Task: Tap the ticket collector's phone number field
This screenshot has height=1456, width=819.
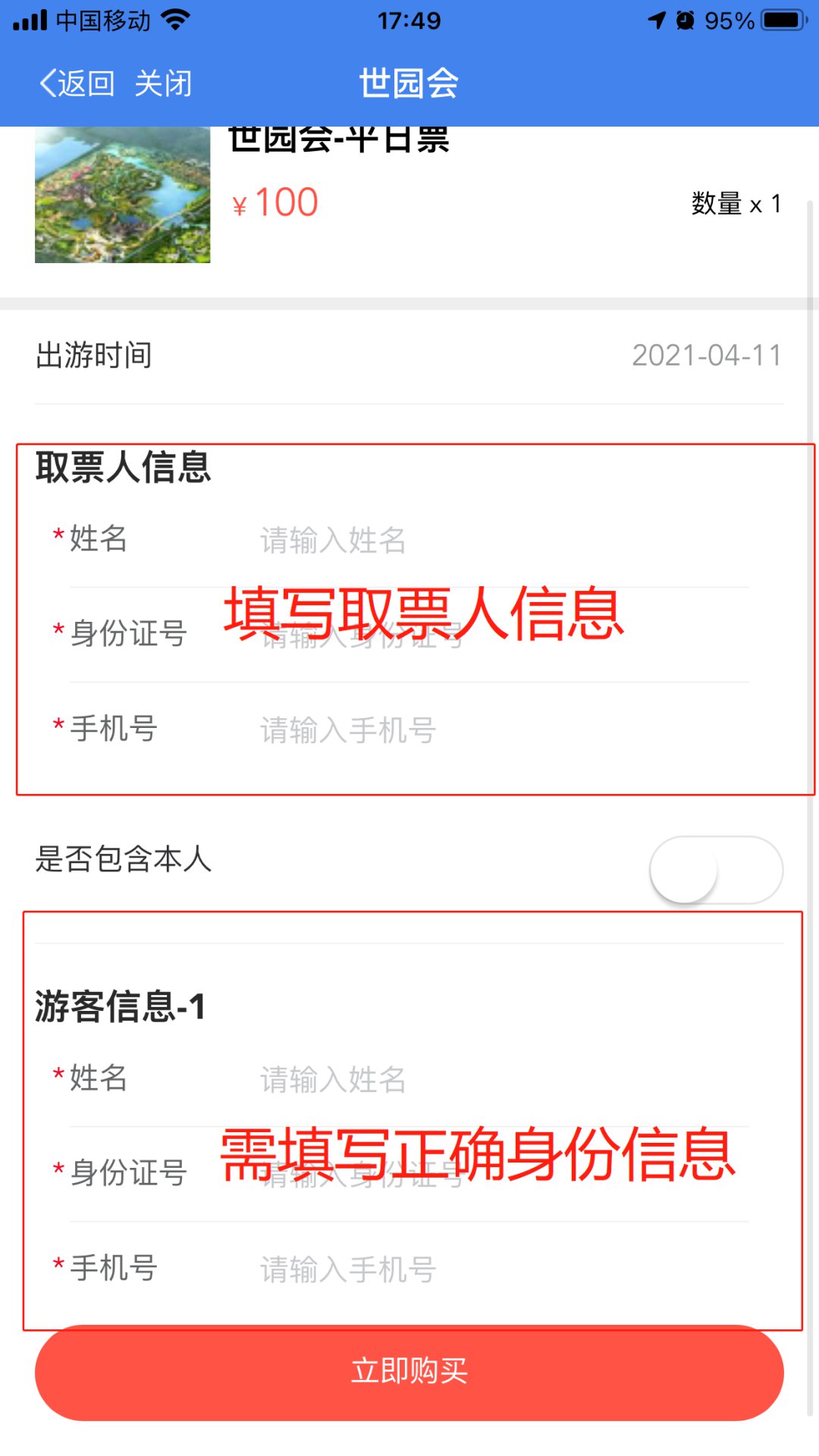Action: click(503, 730)
